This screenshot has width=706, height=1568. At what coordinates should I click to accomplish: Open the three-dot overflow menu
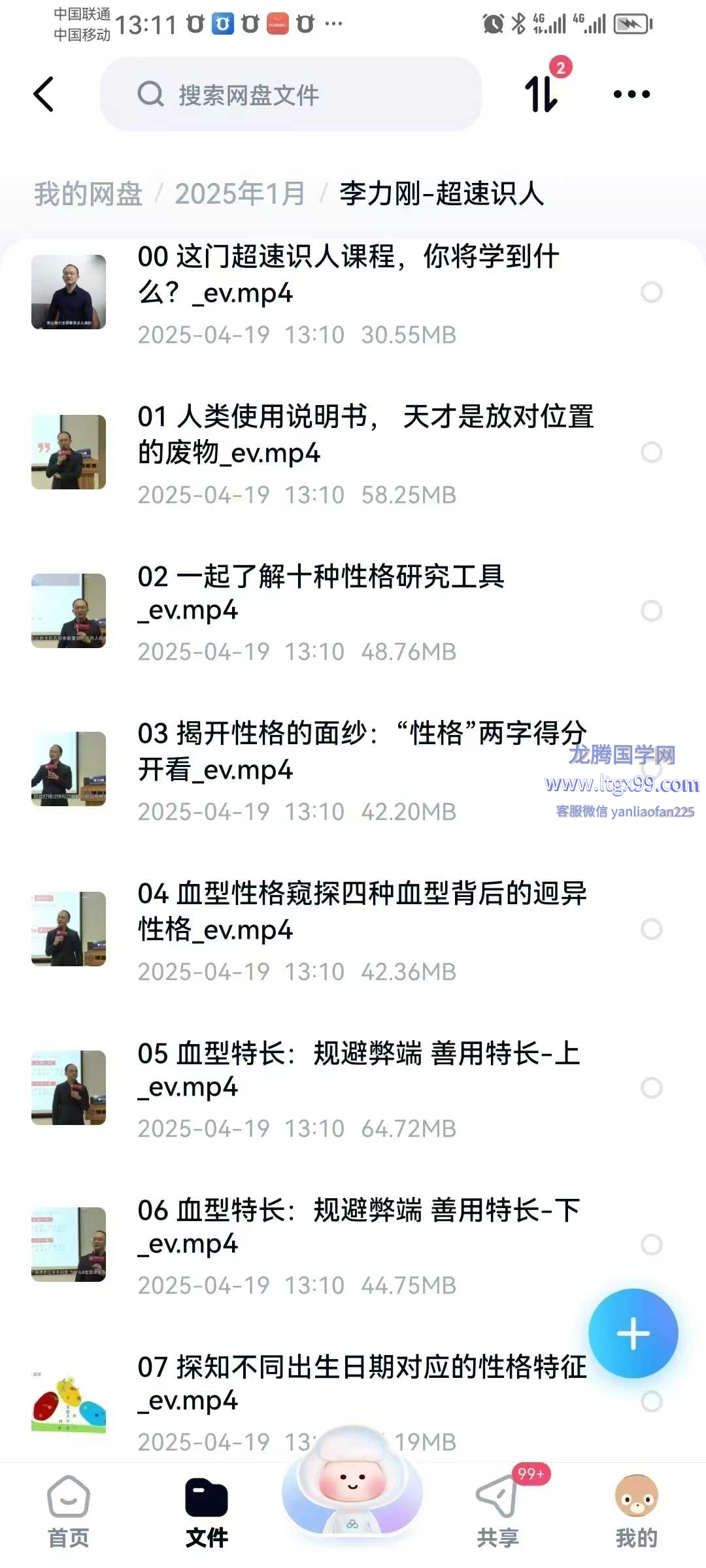631,95
